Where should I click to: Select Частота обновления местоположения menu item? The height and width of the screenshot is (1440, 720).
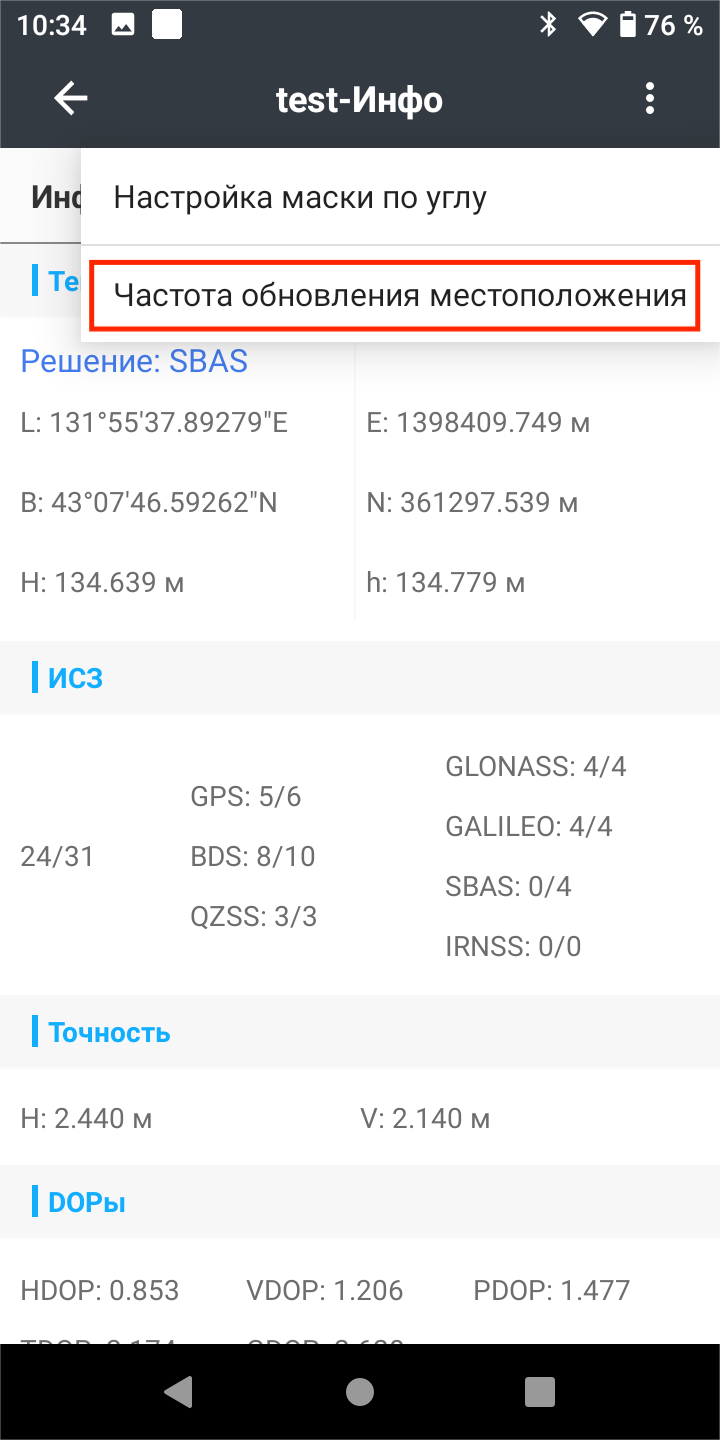point(400,296)
